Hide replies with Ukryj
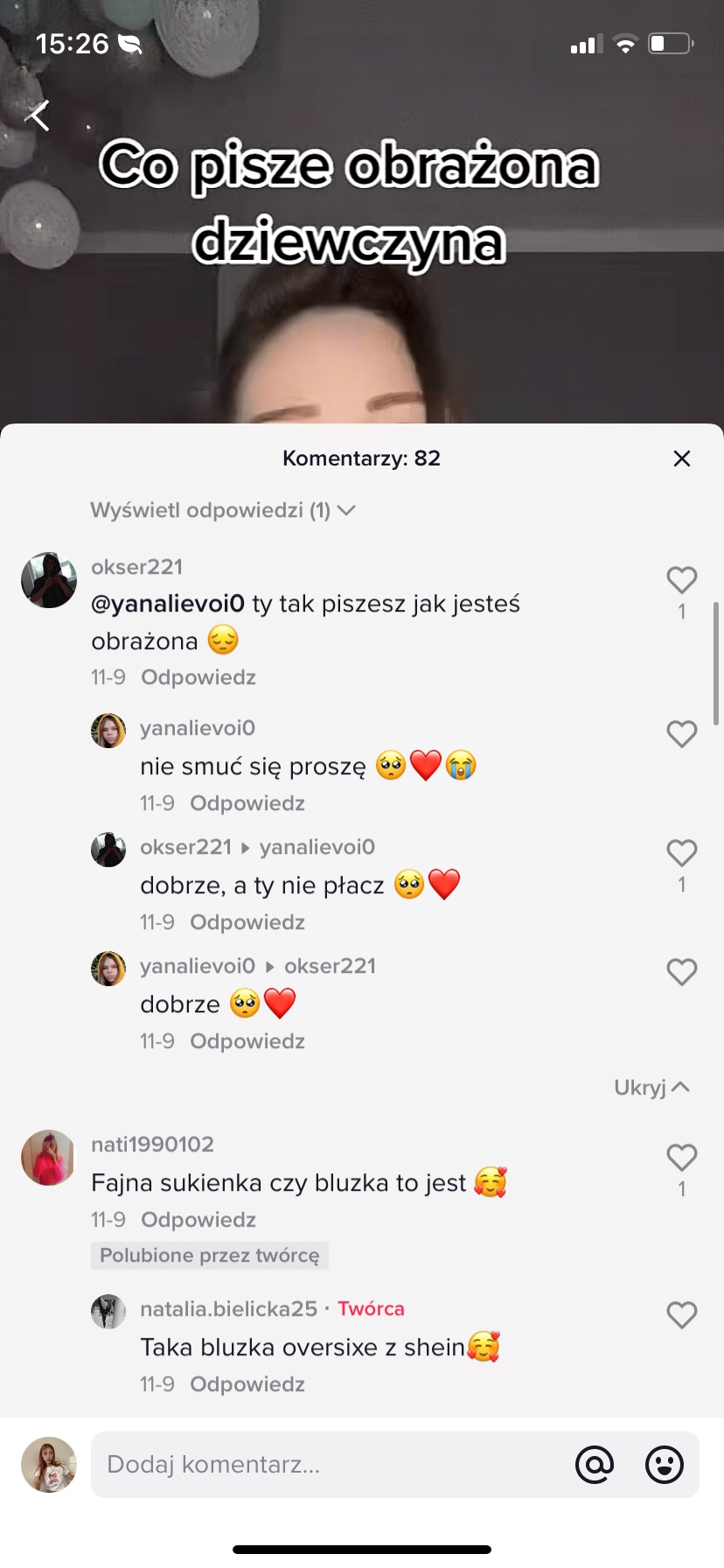Image resolution: width=724 pixels, height=1568 pixels. click(651, 1088)
